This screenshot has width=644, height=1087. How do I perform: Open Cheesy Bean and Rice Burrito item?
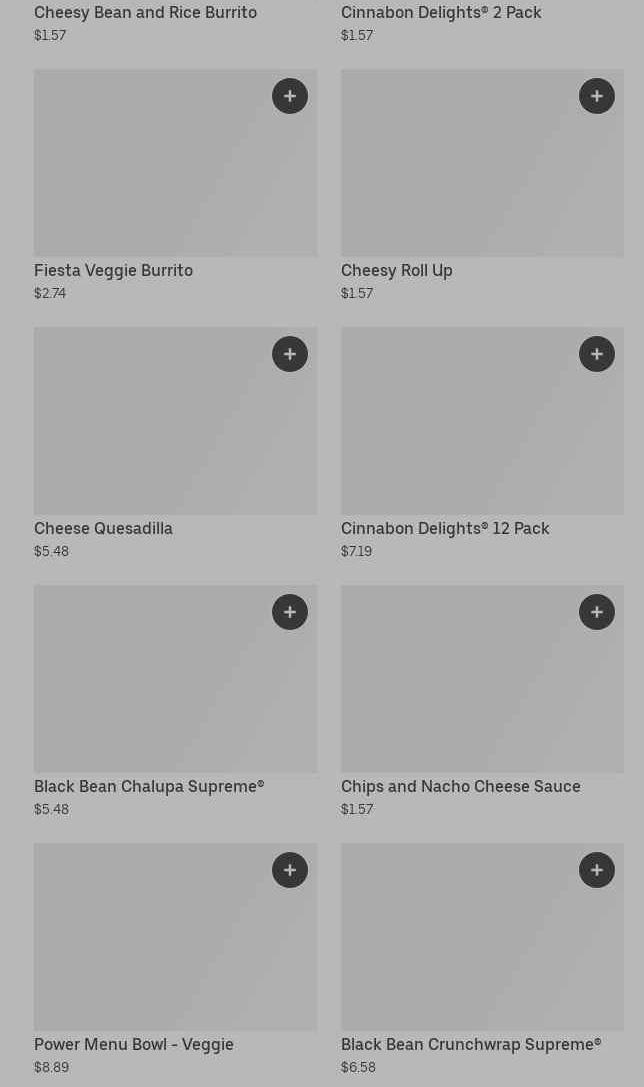145,13
